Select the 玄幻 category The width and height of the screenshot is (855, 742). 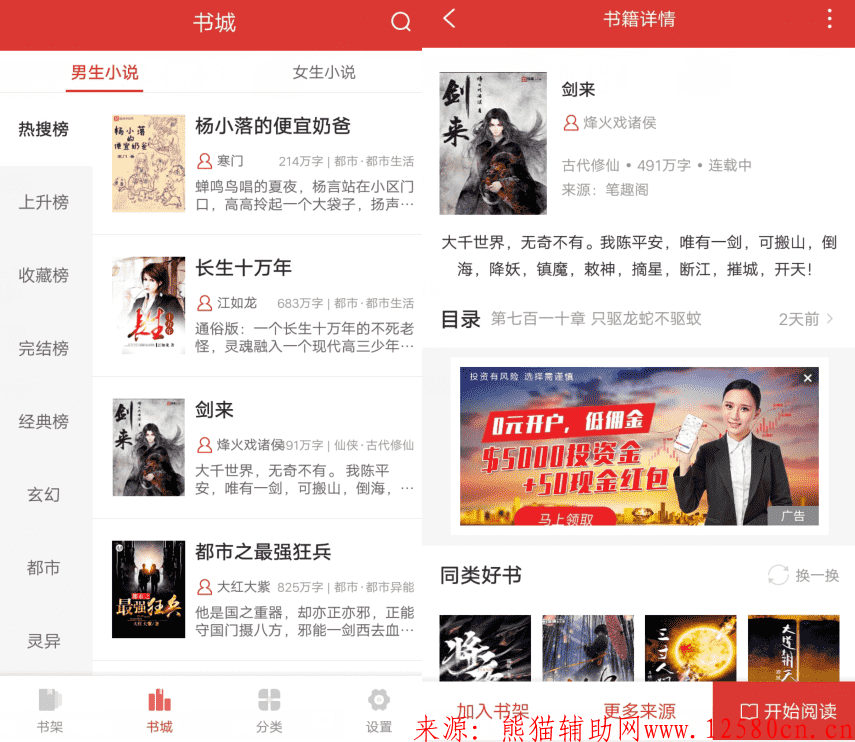[44, 494]
